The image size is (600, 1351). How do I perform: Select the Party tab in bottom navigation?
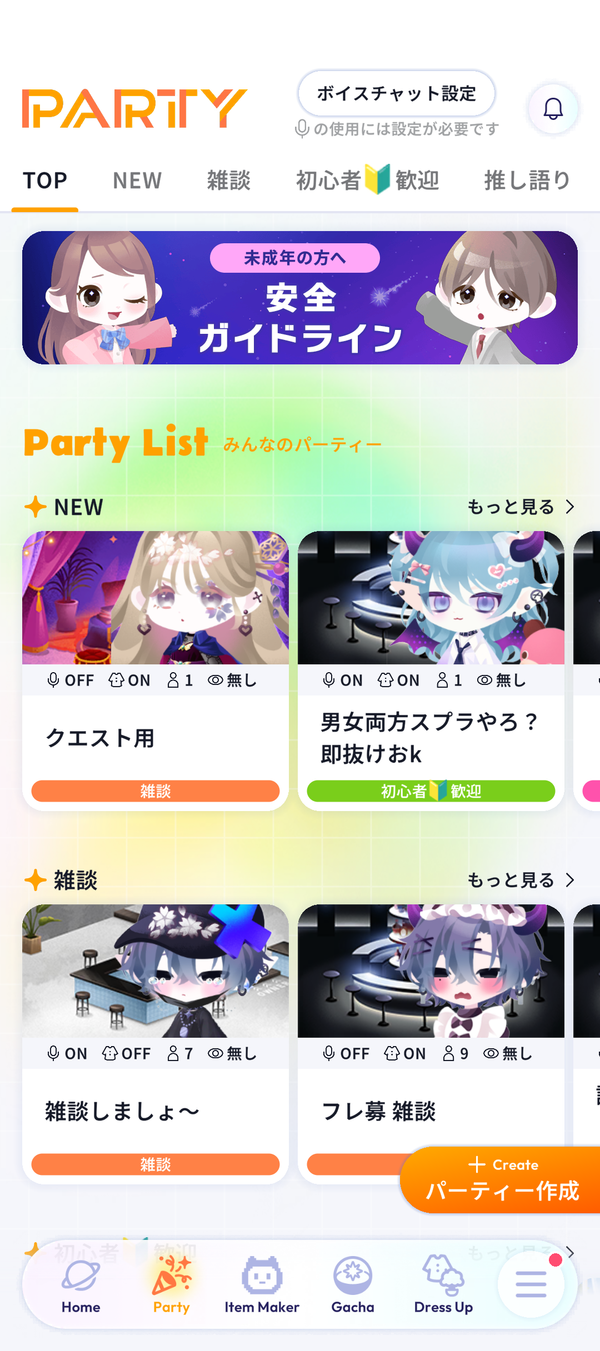(171, 1286)
